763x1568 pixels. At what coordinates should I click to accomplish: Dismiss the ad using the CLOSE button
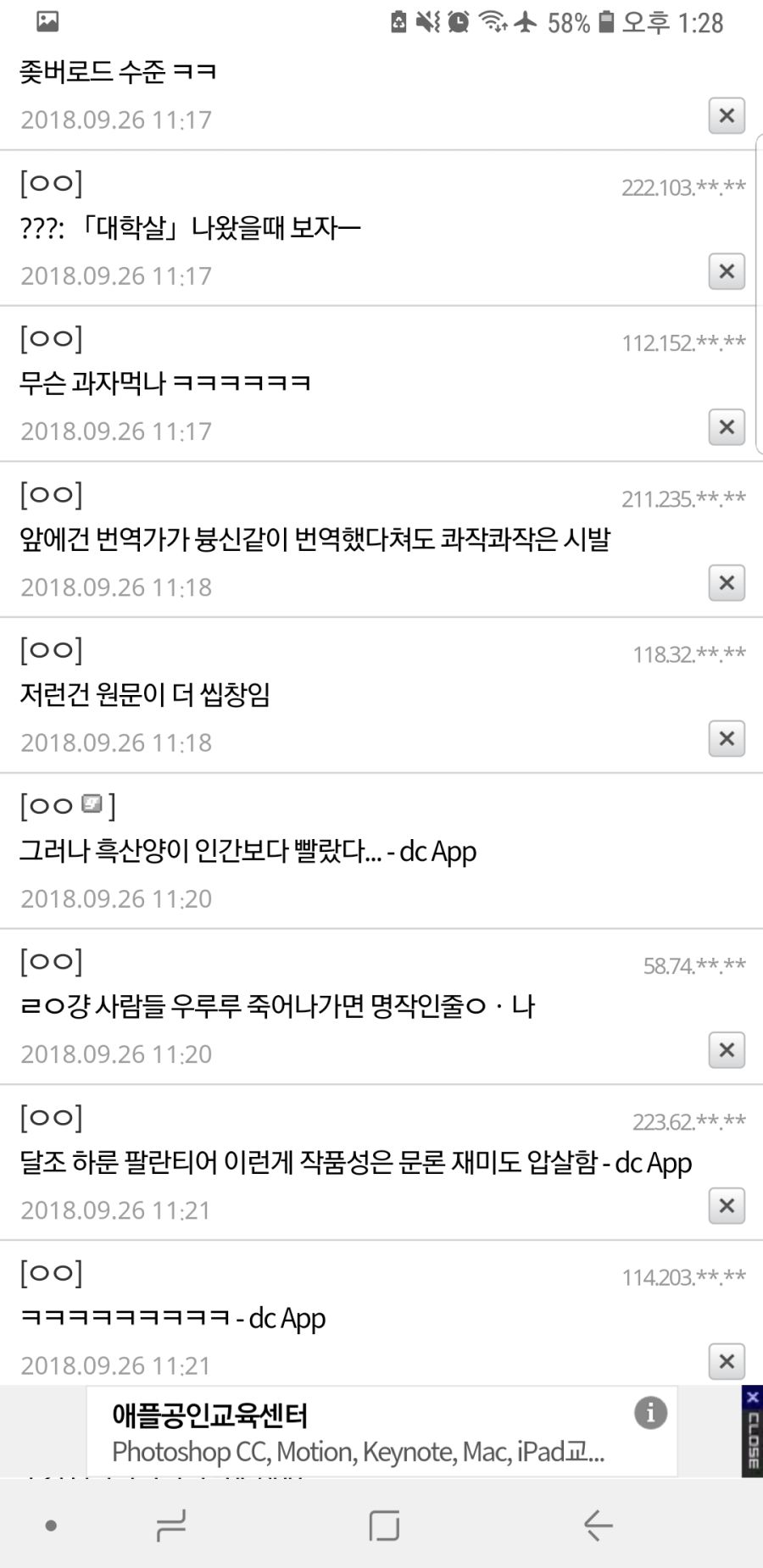click(x=753, y=1431)
